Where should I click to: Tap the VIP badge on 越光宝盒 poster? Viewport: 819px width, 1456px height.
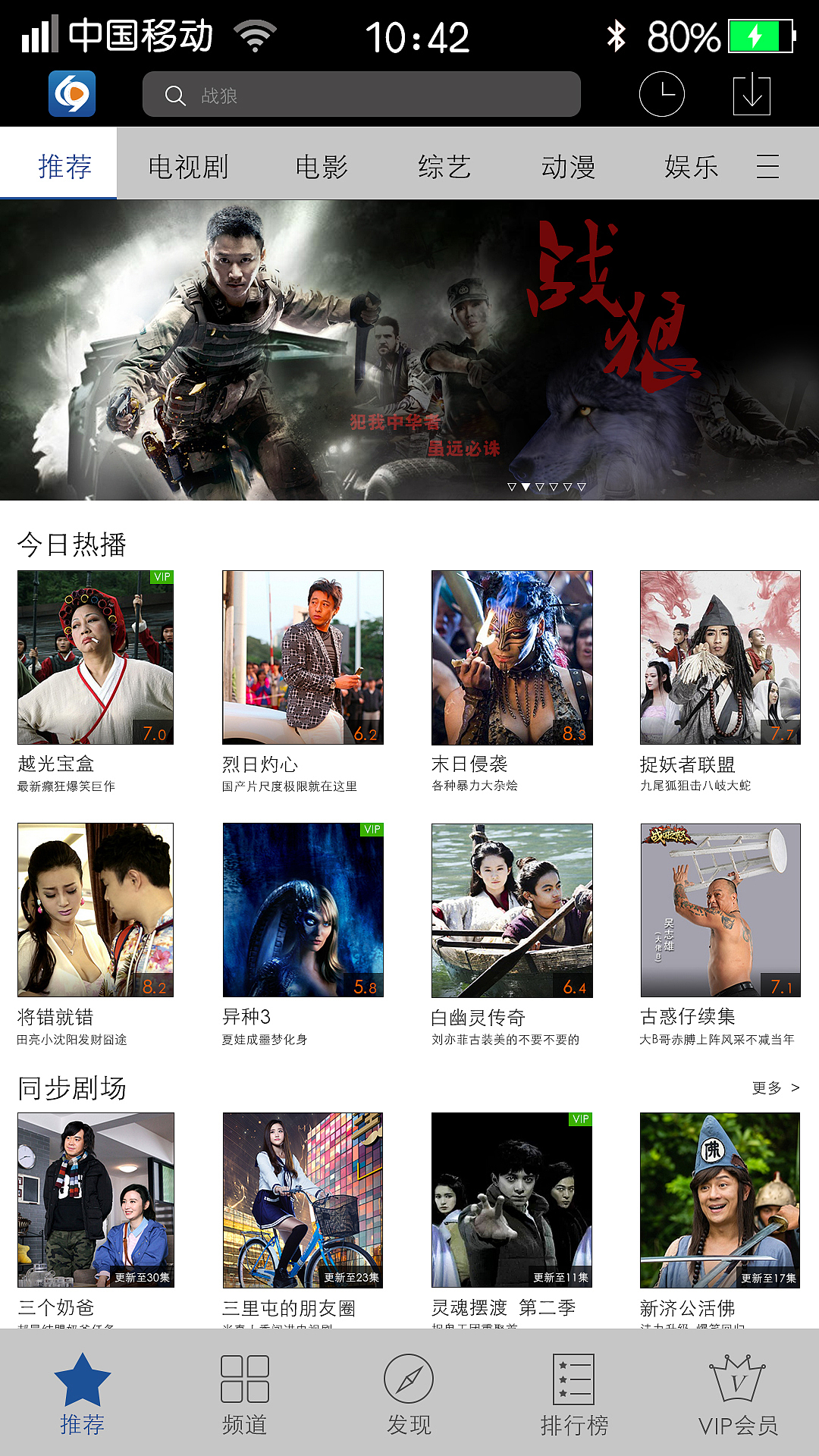click(162, 578)
